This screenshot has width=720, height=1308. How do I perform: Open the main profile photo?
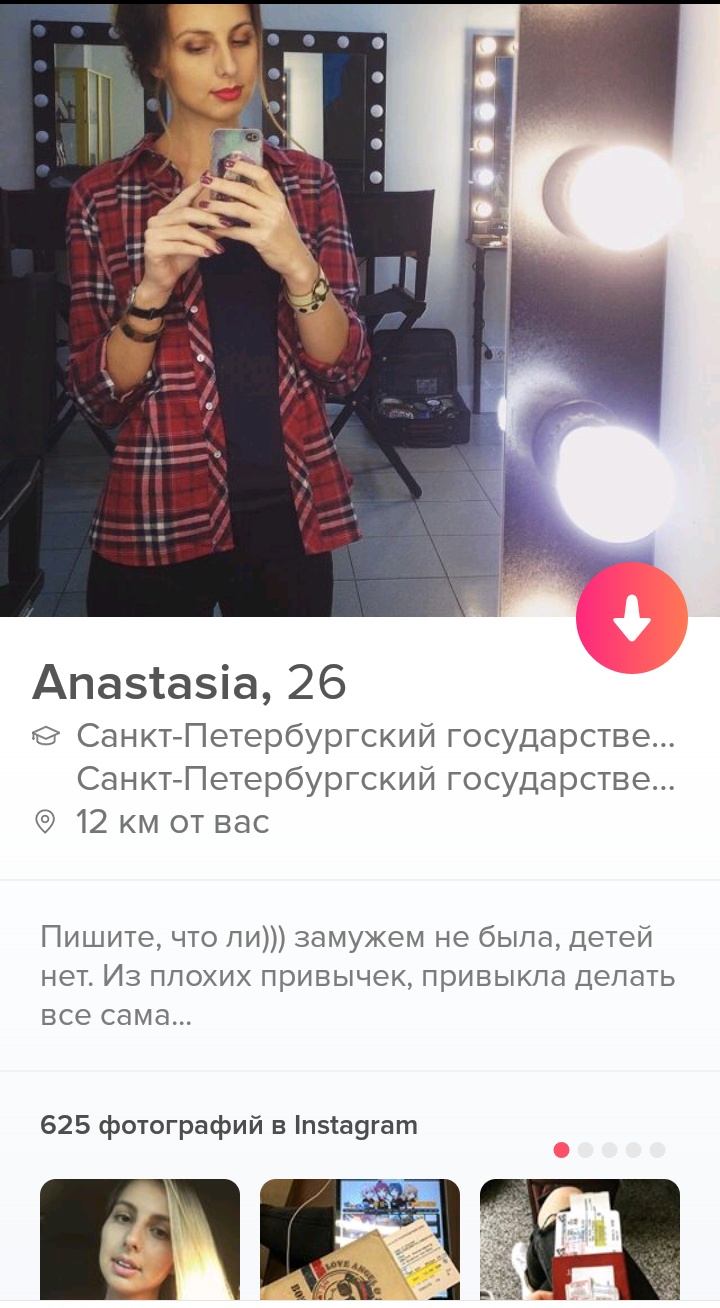tap(360, 310)
